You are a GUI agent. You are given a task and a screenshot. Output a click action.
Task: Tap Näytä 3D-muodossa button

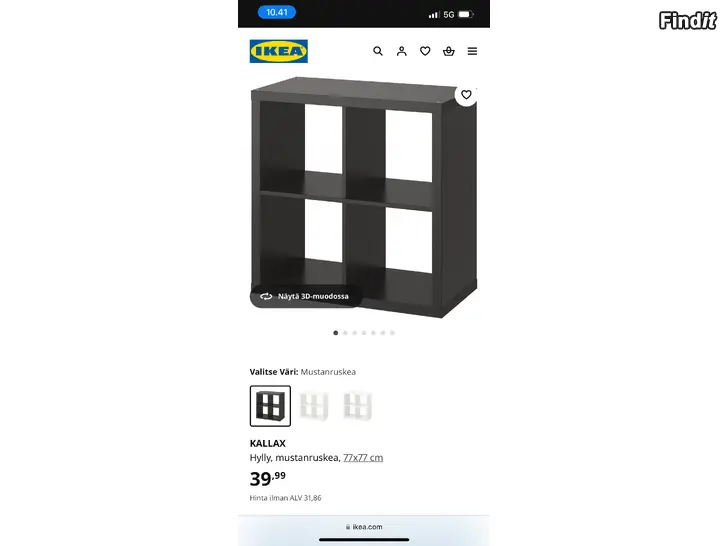point(306,296)
